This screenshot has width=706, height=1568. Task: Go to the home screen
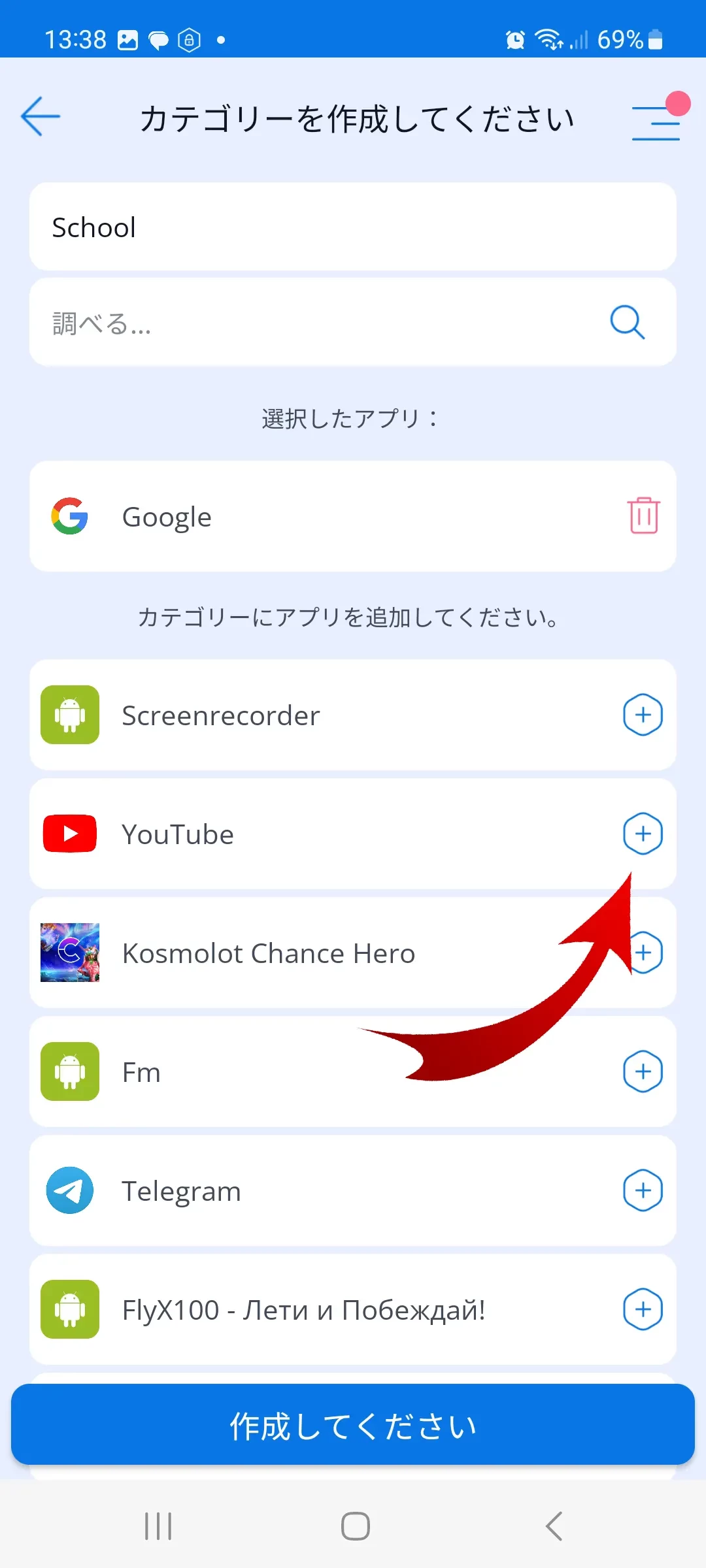coord(355,1526)
